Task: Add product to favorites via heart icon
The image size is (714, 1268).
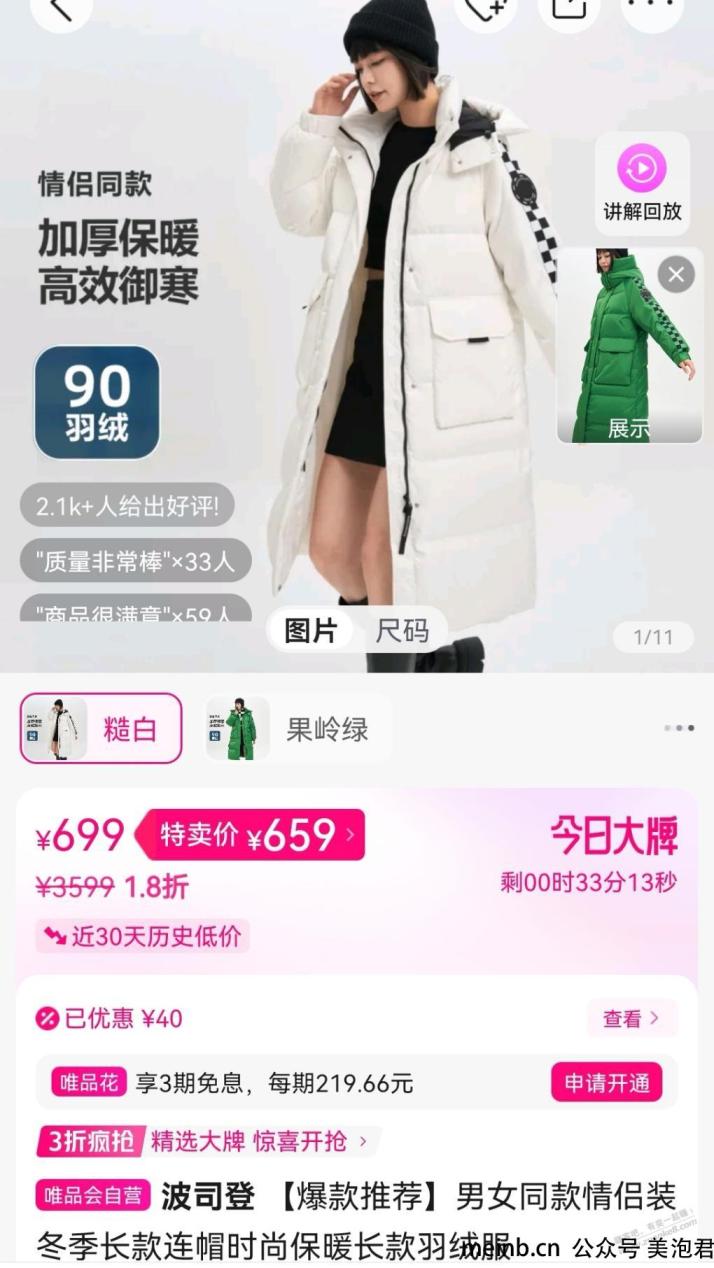Action: point(485,8)
